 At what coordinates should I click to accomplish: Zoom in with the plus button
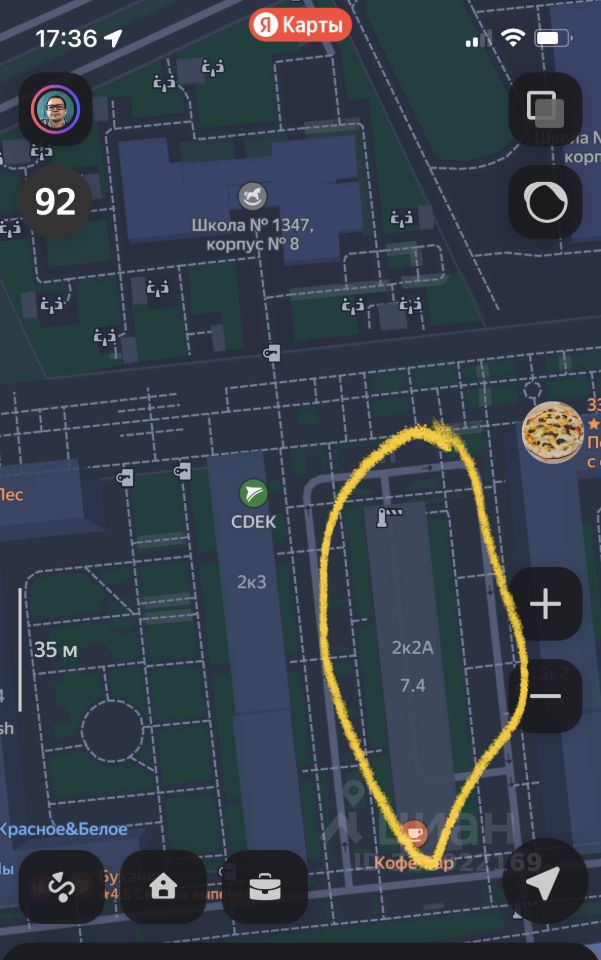click(x=545, y=604)
